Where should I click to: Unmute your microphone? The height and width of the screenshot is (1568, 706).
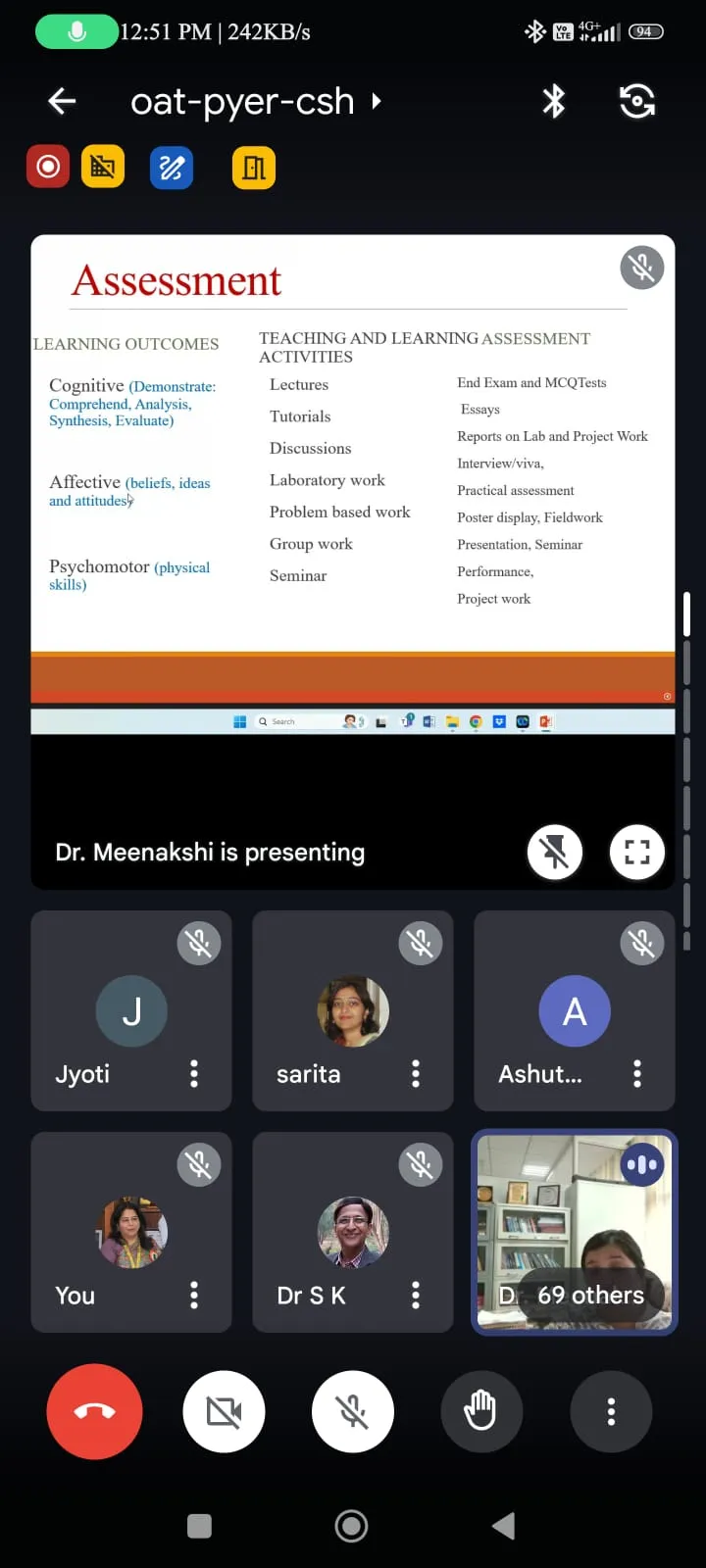pos(353,1411)
